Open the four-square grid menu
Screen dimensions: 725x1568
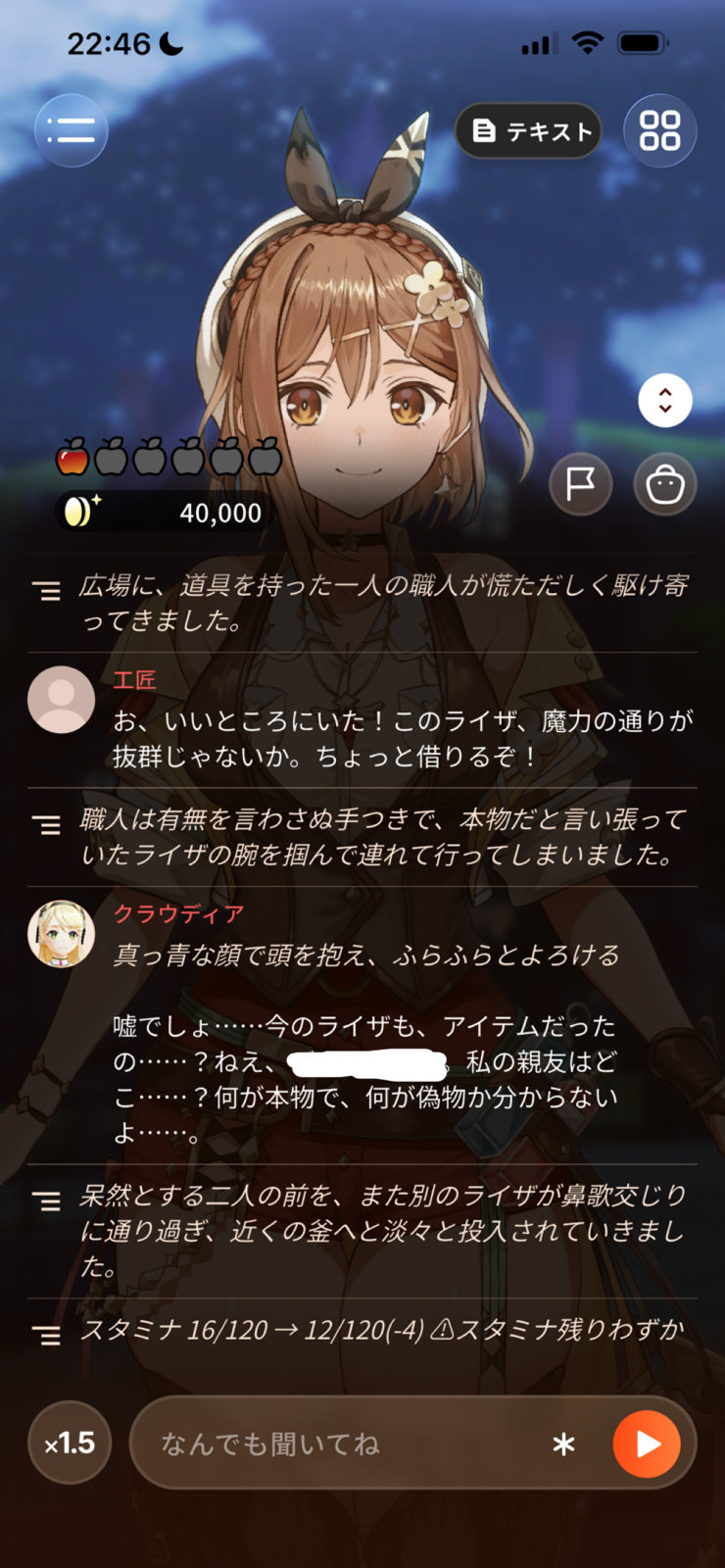(659, 130)
